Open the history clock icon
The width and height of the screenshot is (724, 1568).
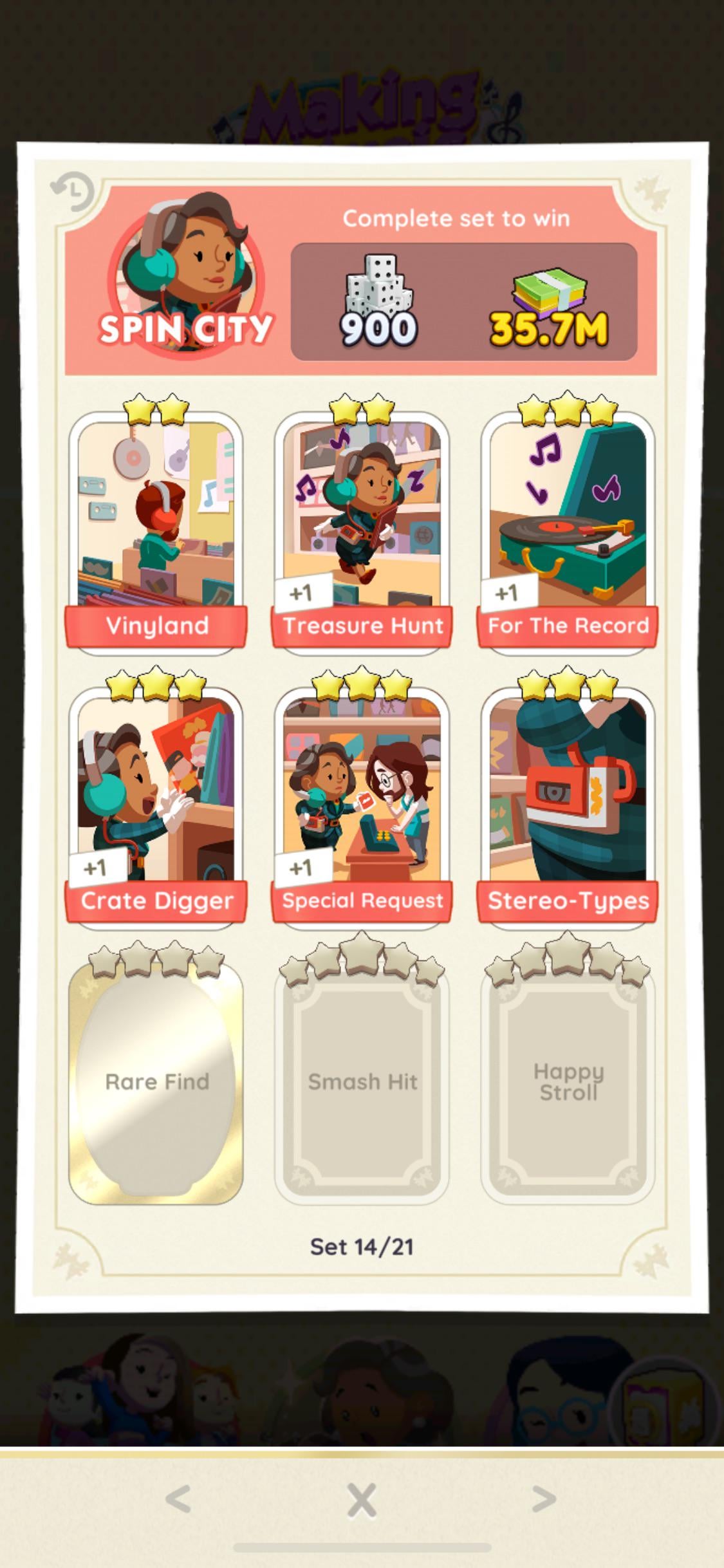click(x=73, y=191)
